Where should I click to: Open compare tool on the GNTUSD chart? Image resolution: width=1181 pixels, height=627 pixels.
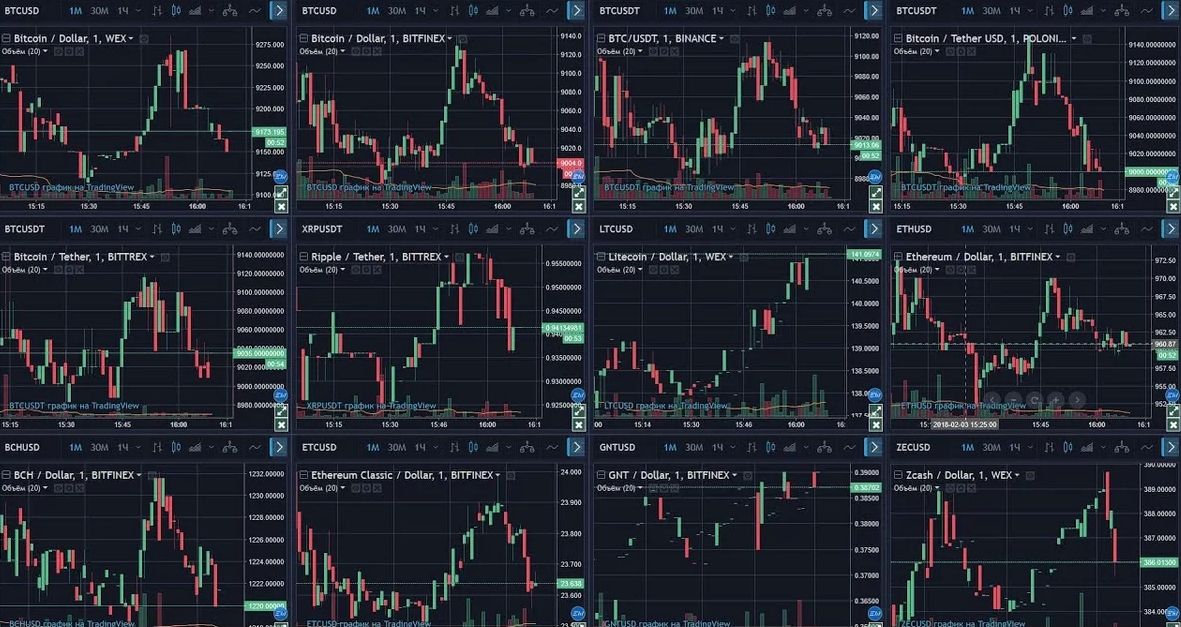(825, 447)
